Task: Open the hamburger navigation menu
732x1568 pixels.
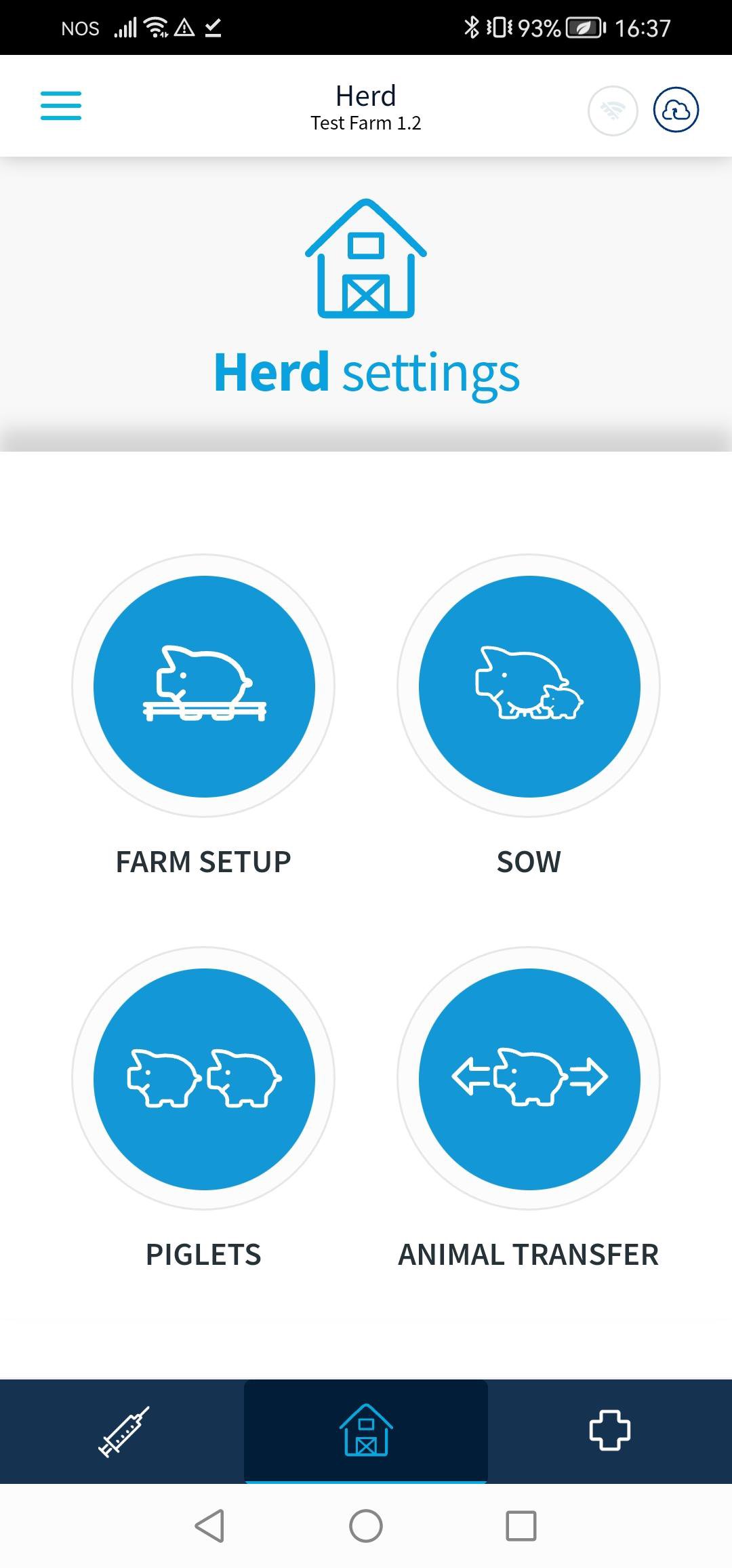Action: (x=60, y=106)
